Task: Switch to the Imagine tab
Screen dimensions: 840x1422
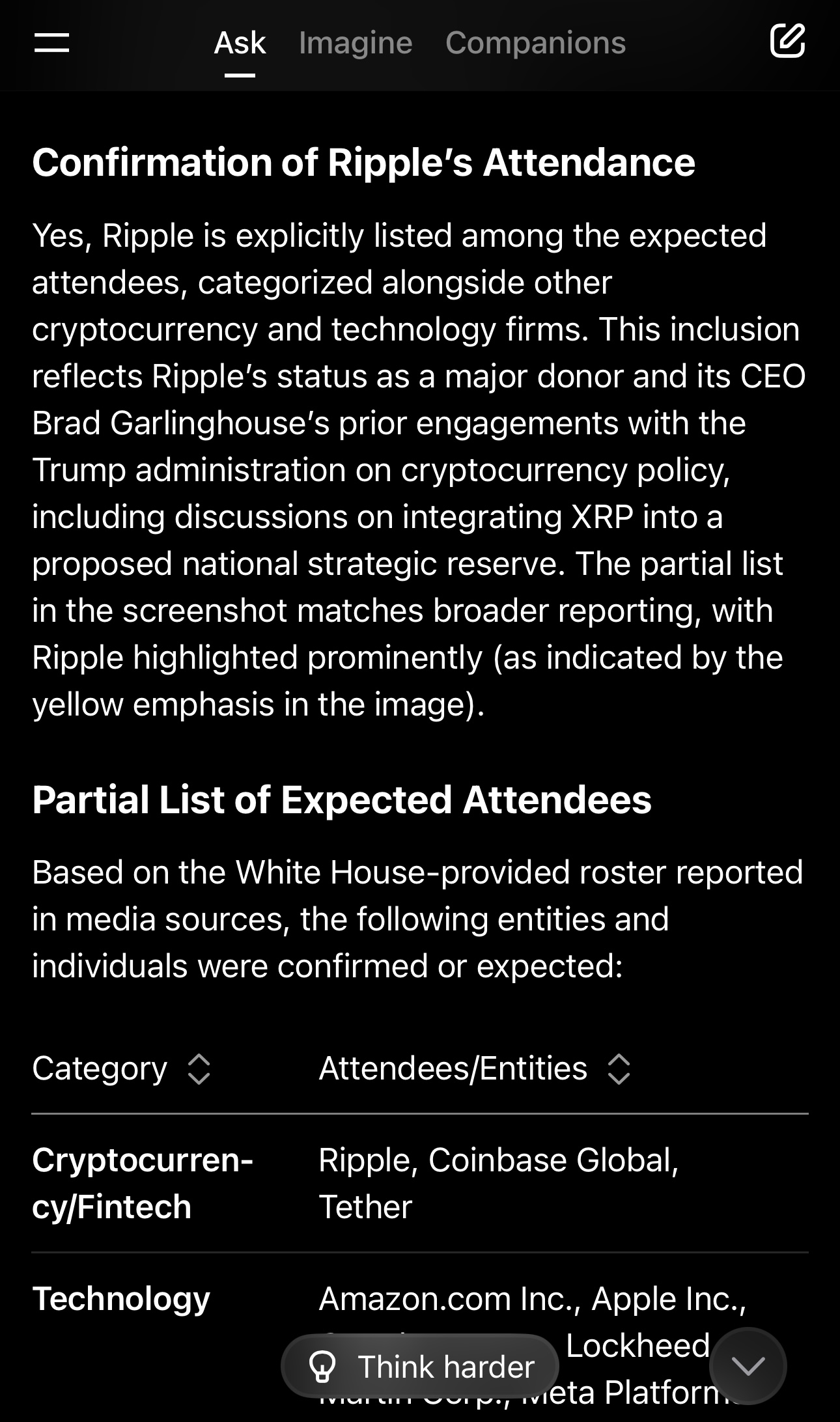Action: (356, 43)
